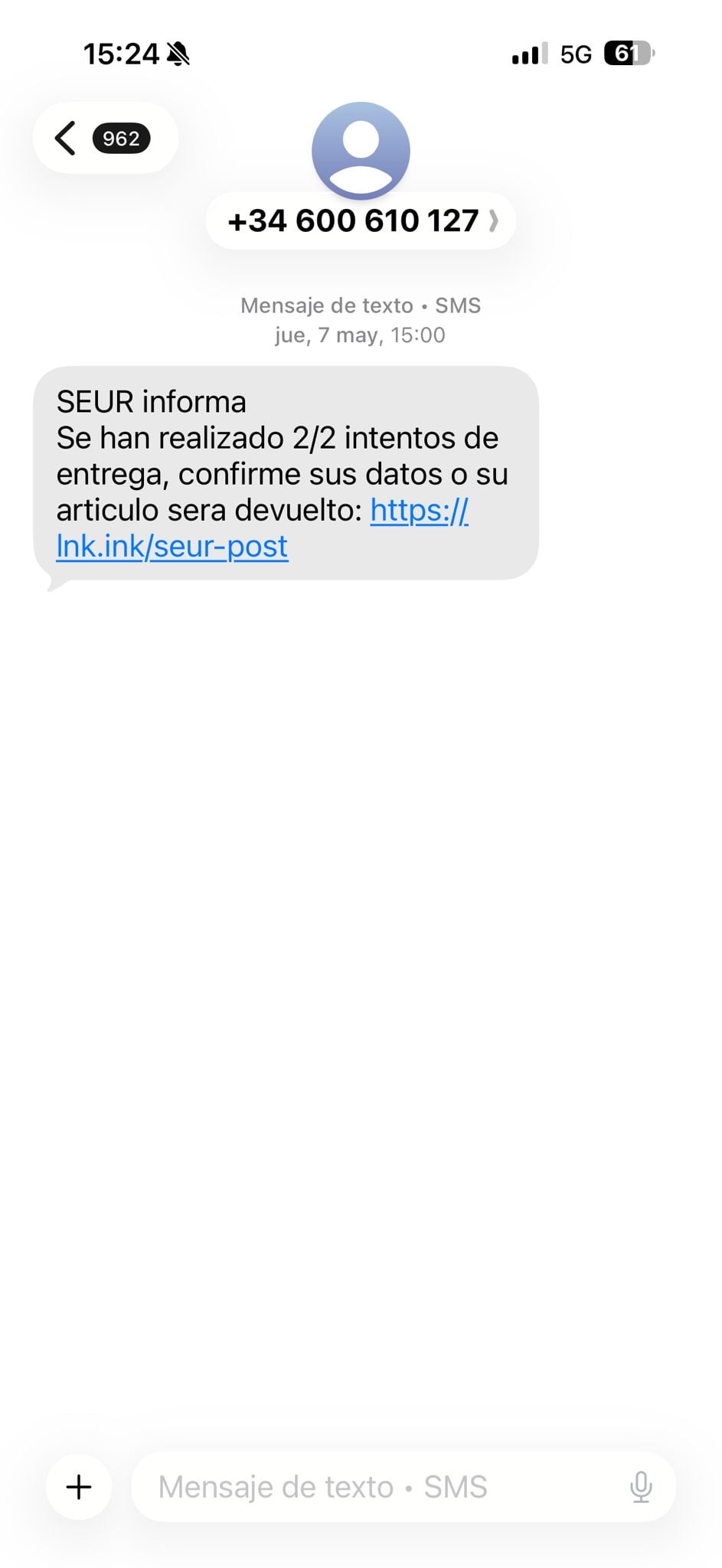The image size is (722, 1568).
Task: Open the plus attachments menu
Action: (79, 1487)
